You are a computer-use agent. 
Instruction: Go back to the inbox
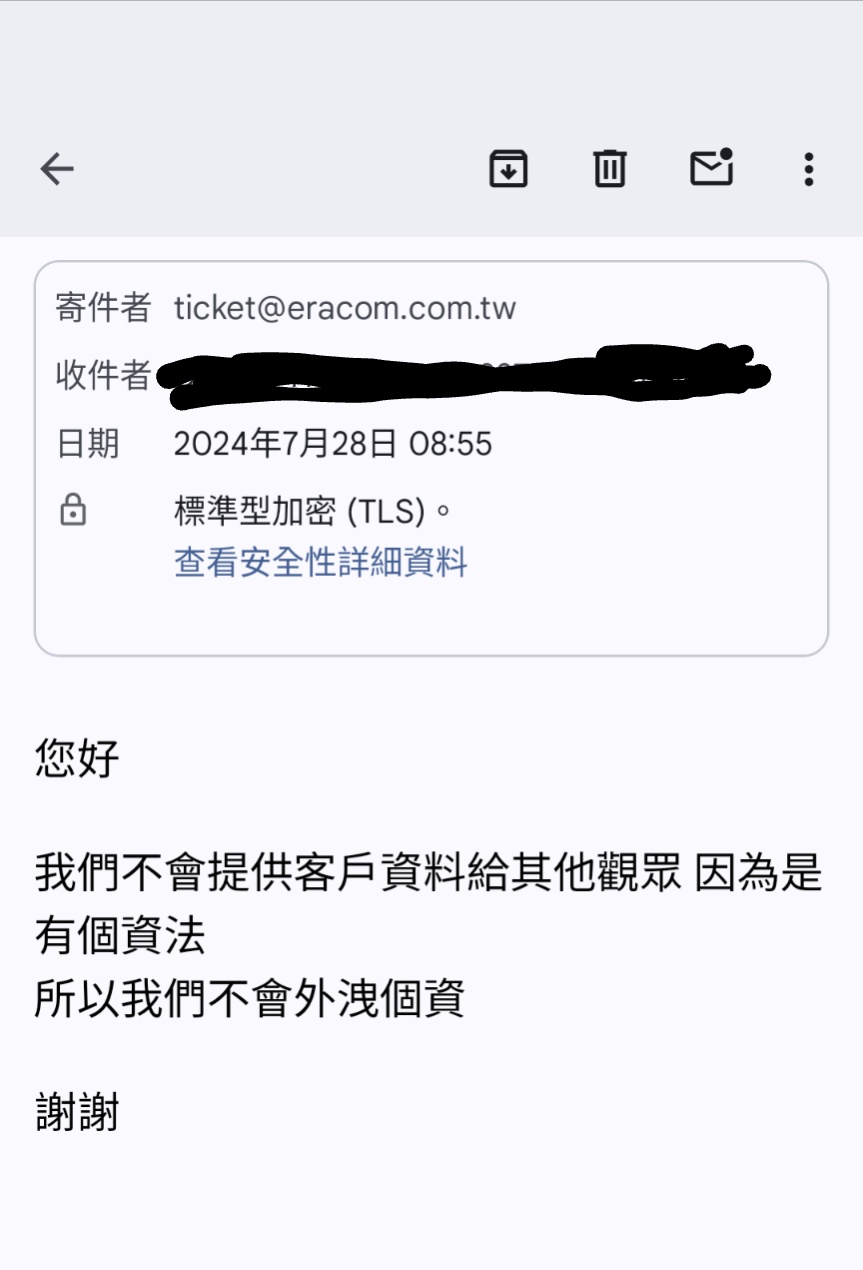(x=57, y=169)
